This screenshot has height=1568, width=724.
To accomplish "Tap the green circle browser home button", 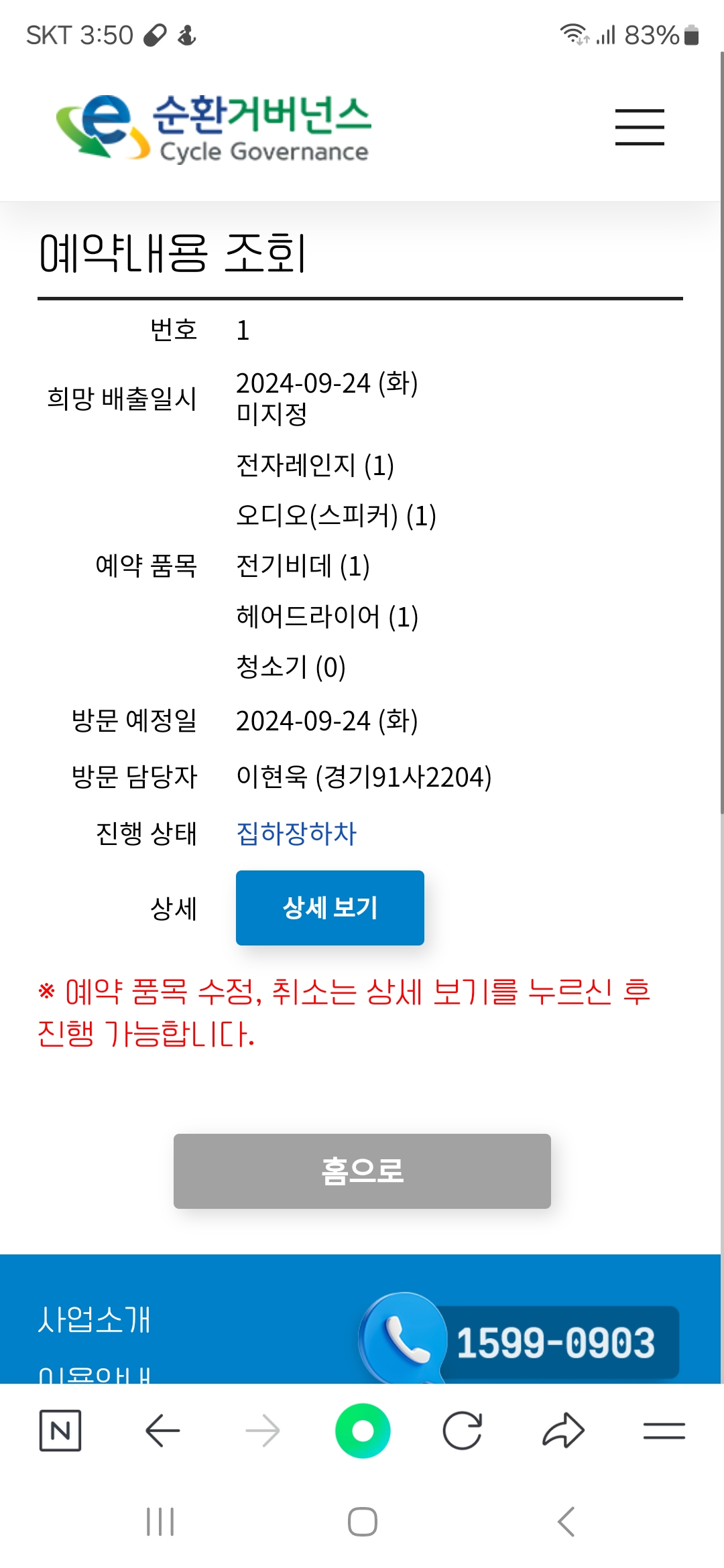I will pyautogui.click(x=363, y=1431).
